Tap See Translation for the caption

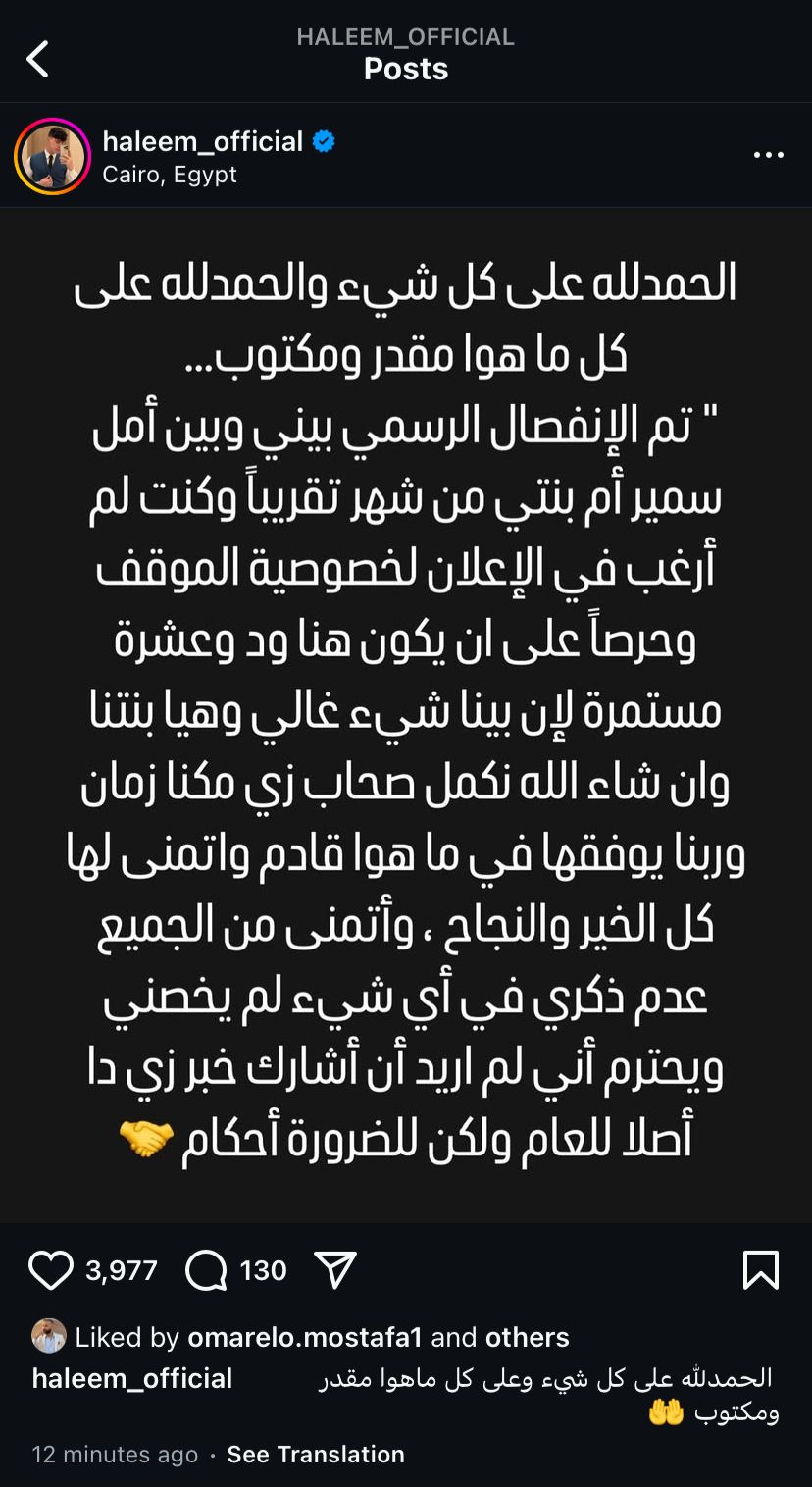click(x=316, y=1454)
